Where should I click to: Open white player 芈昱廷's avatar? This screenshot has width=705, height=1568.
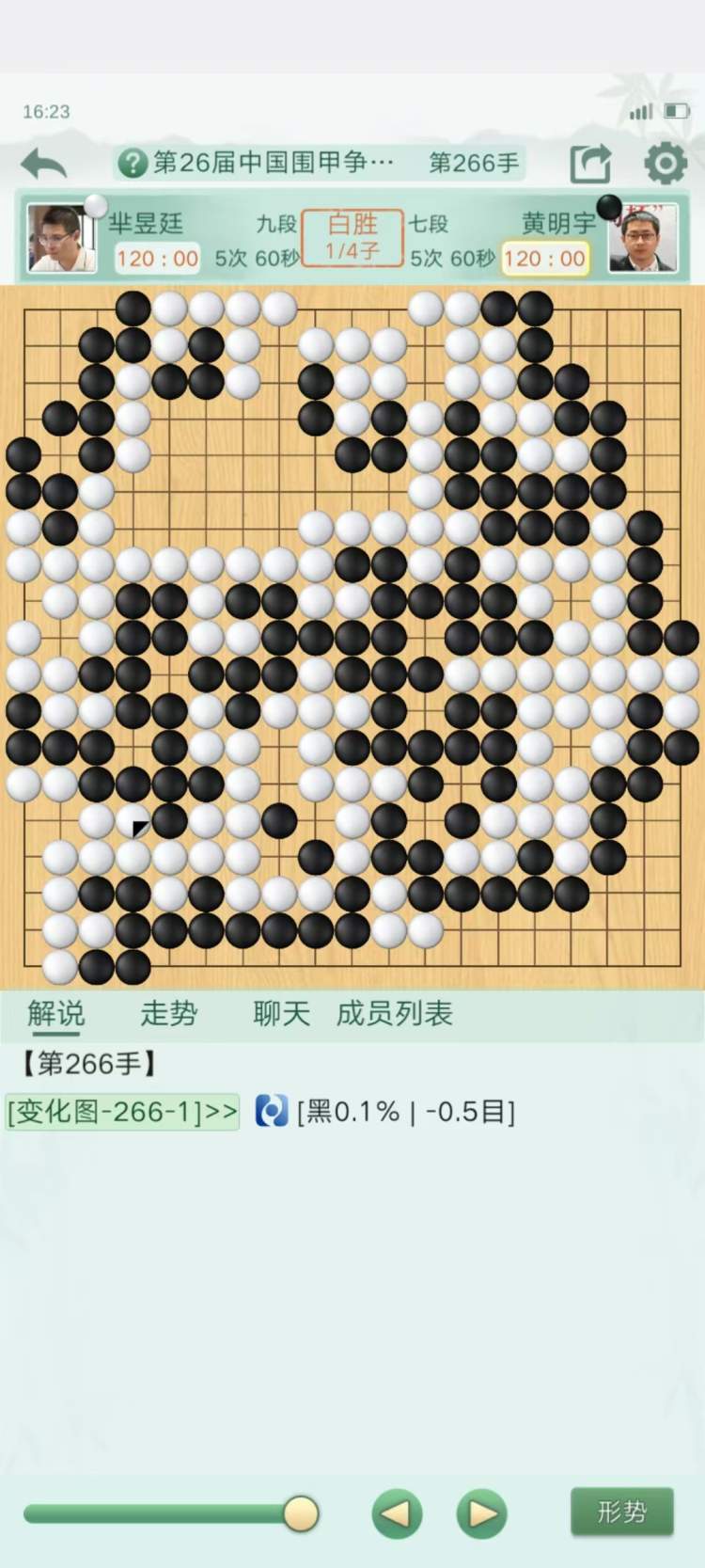coord(60,238)
